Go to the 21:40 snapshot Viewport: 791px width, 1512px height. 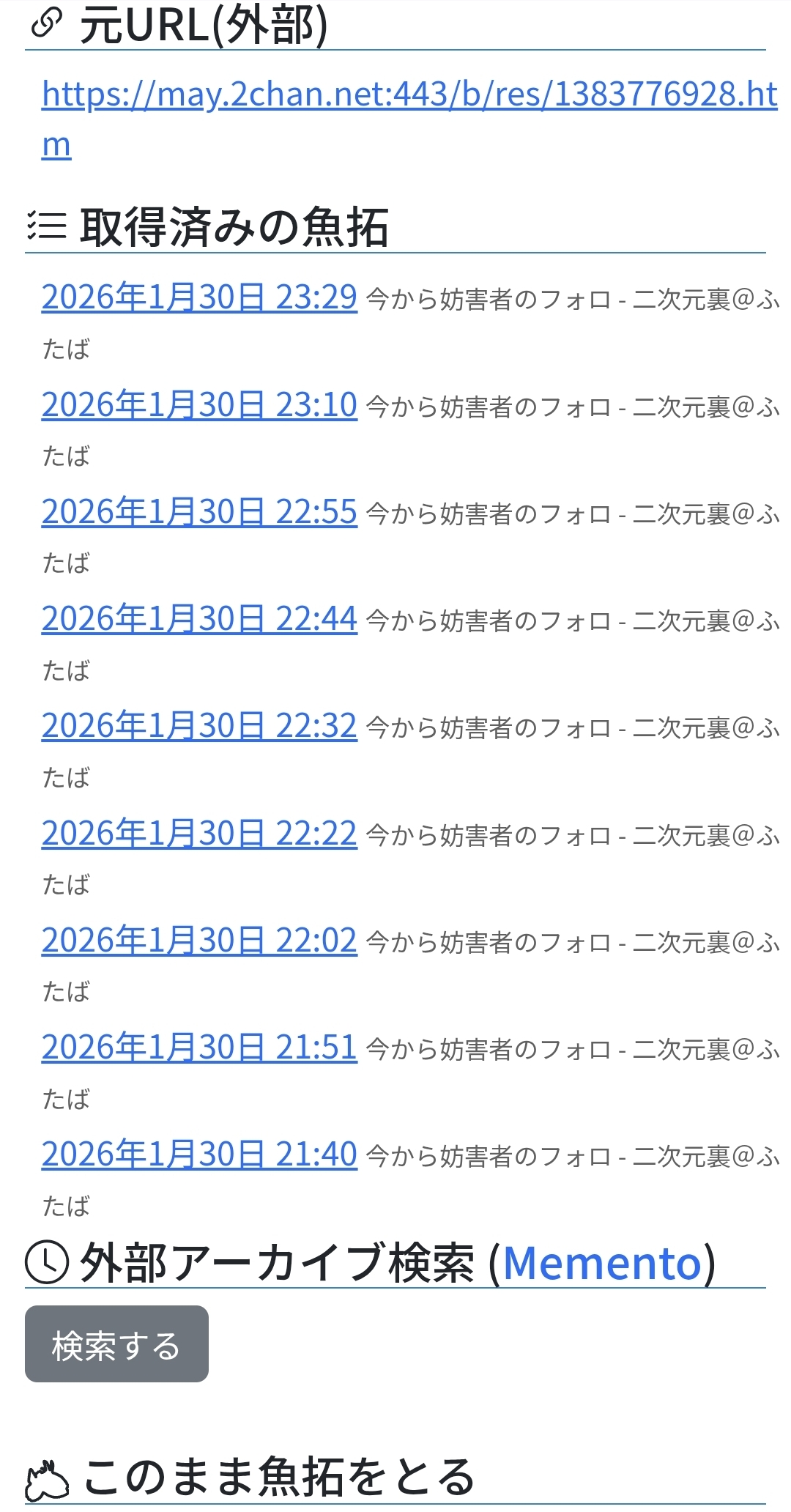(x=199, y=1154)
